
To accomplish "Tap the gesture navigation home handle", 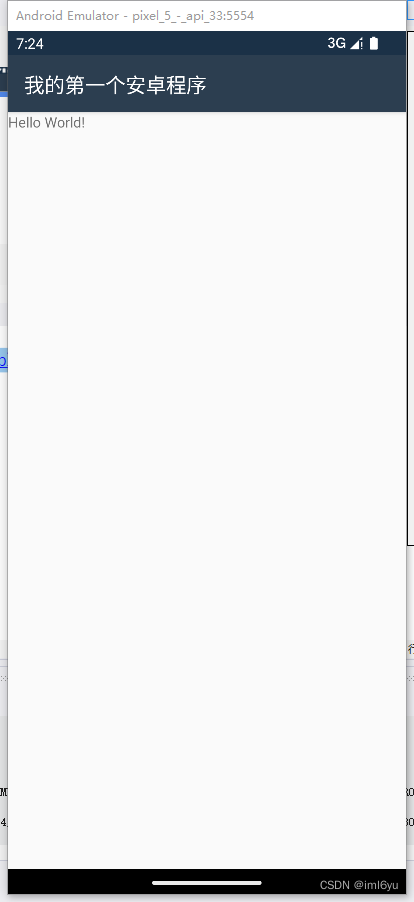I will coord(207,882).
